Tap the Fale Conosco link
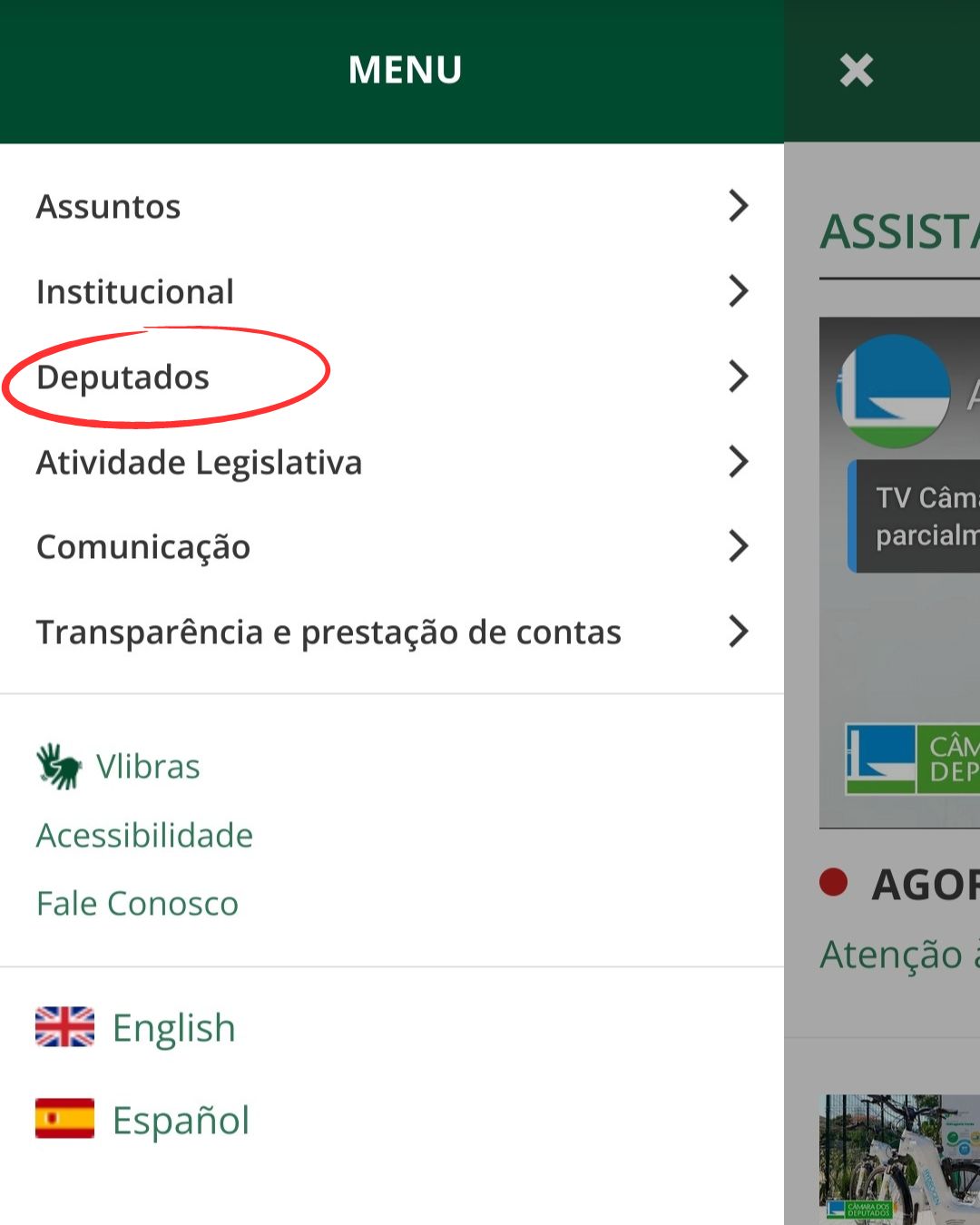Viewport: 980px width, 1225px height. [x=138, y=904]
